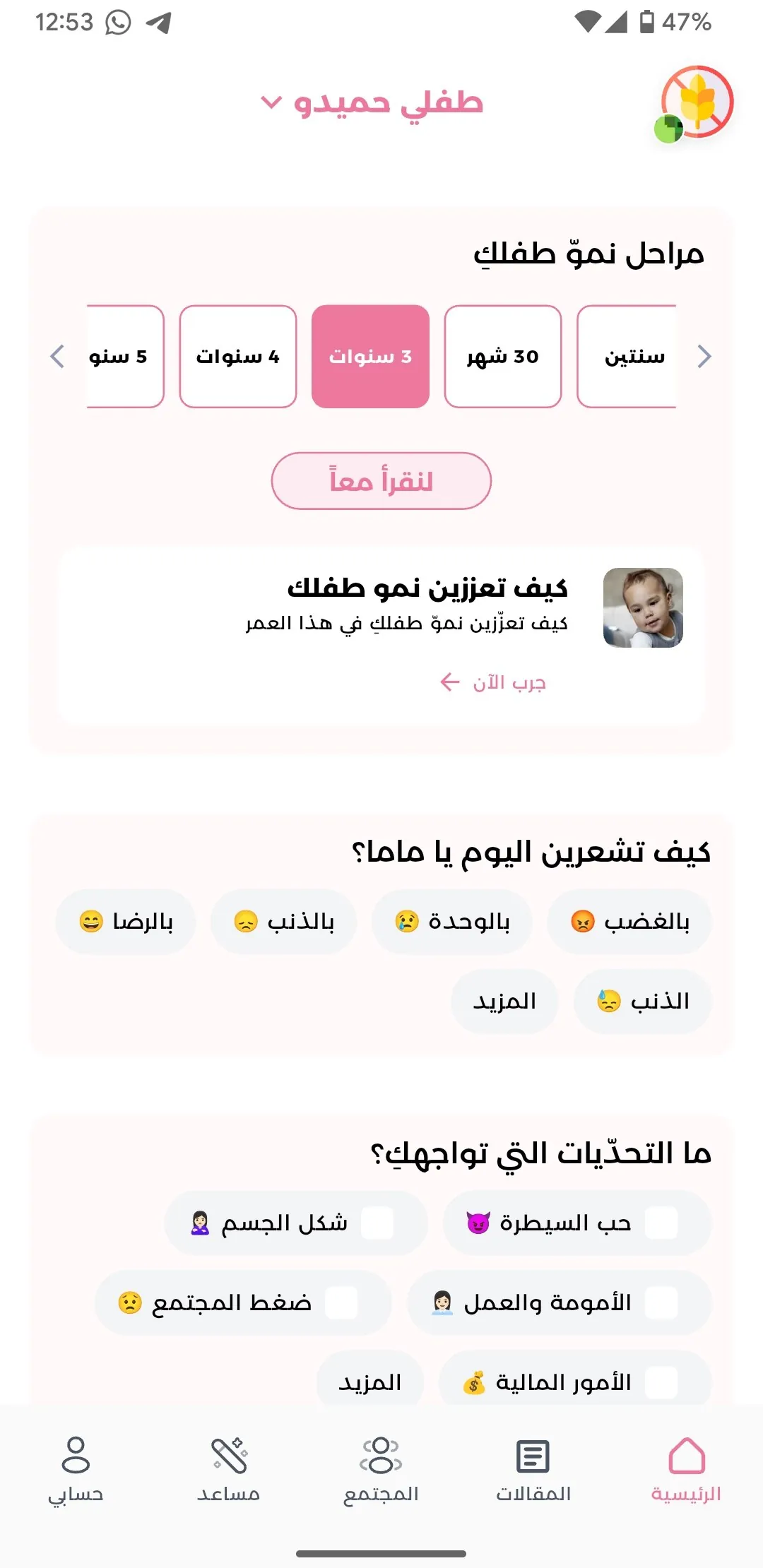Choose the بالرضا mood chip

pos(126,922)
